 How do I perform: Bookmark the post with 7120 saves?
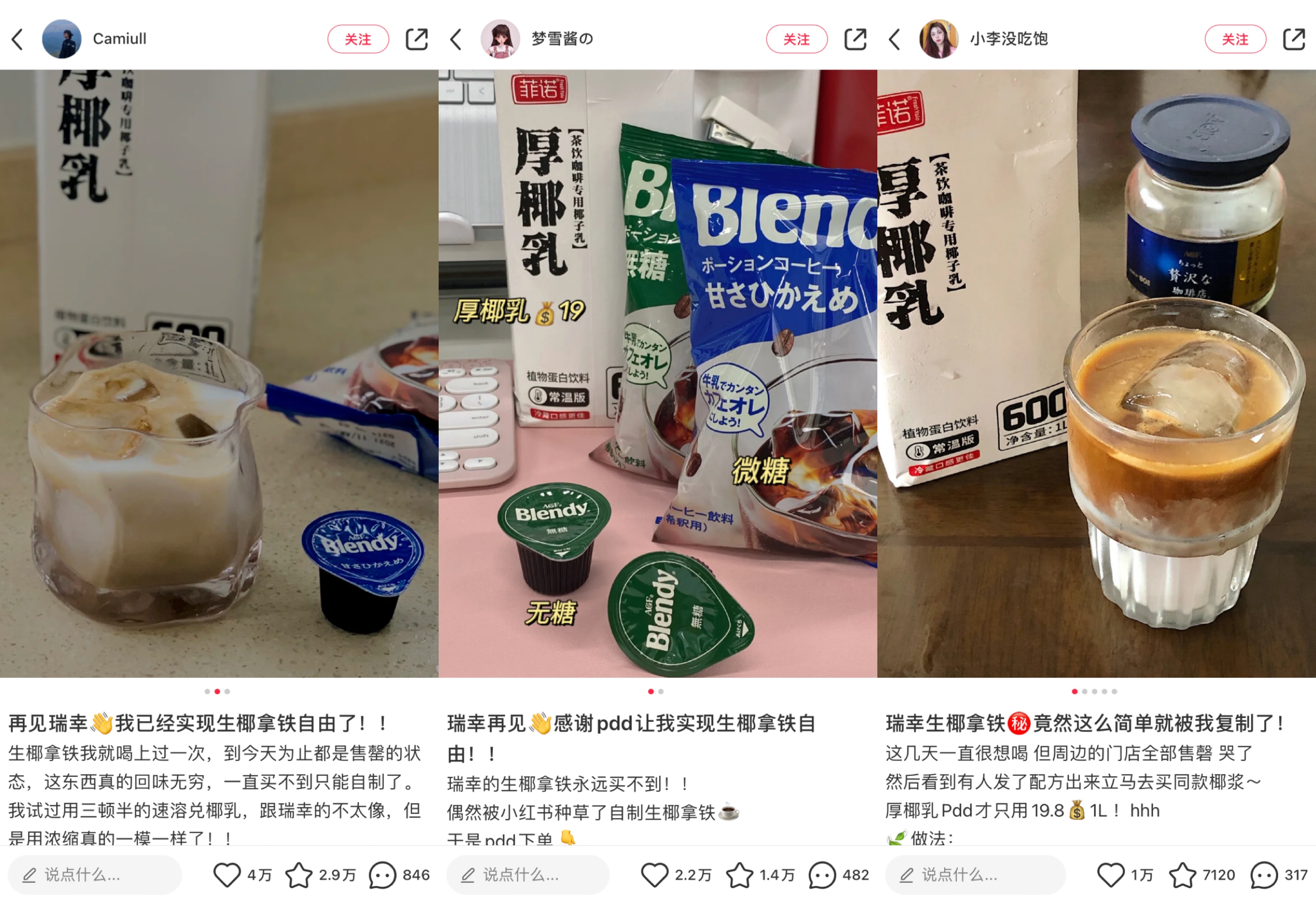[x=1183, y=875]
